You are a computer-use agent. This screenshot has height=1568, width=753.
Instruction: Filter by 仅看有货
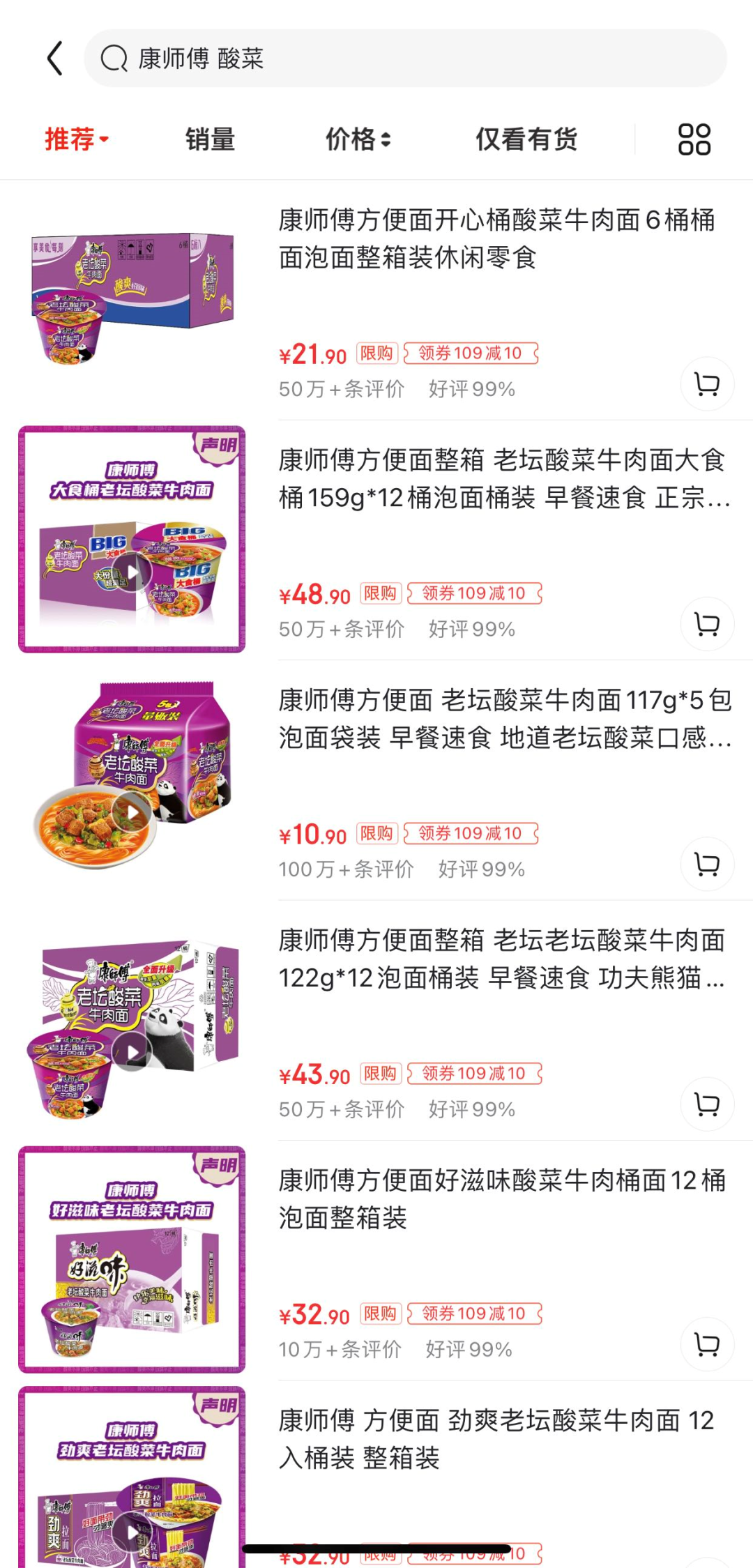(526, 139)
